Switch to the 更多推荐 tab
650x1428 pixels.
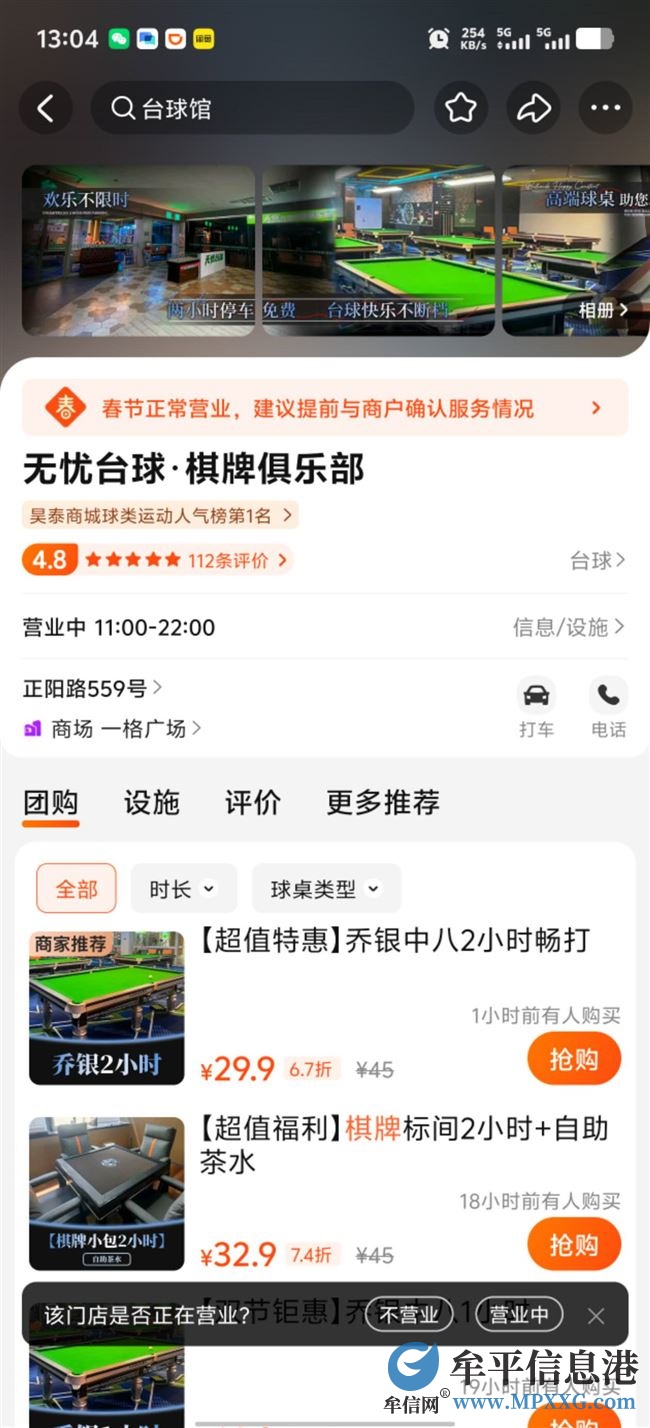(382, 802)
